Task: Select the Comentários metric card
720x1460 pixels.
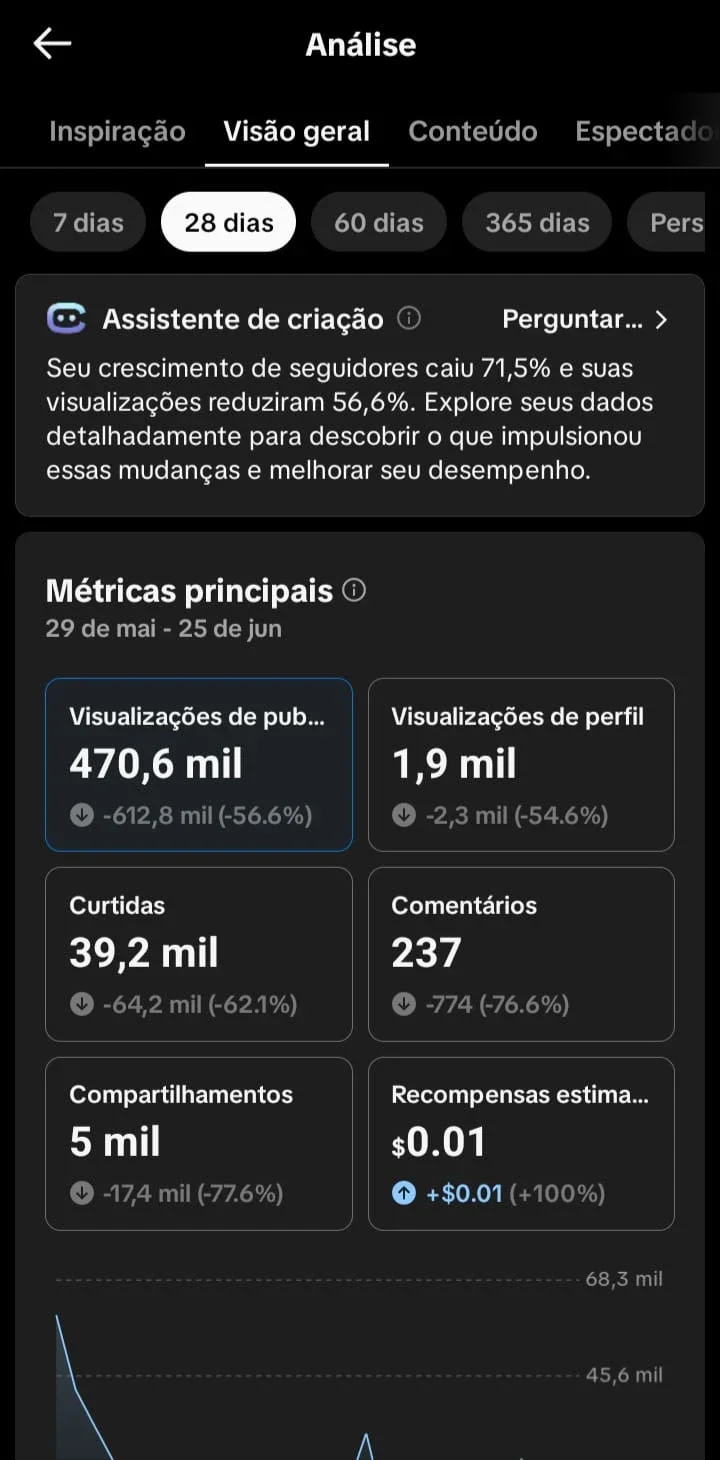Action: 521,954
